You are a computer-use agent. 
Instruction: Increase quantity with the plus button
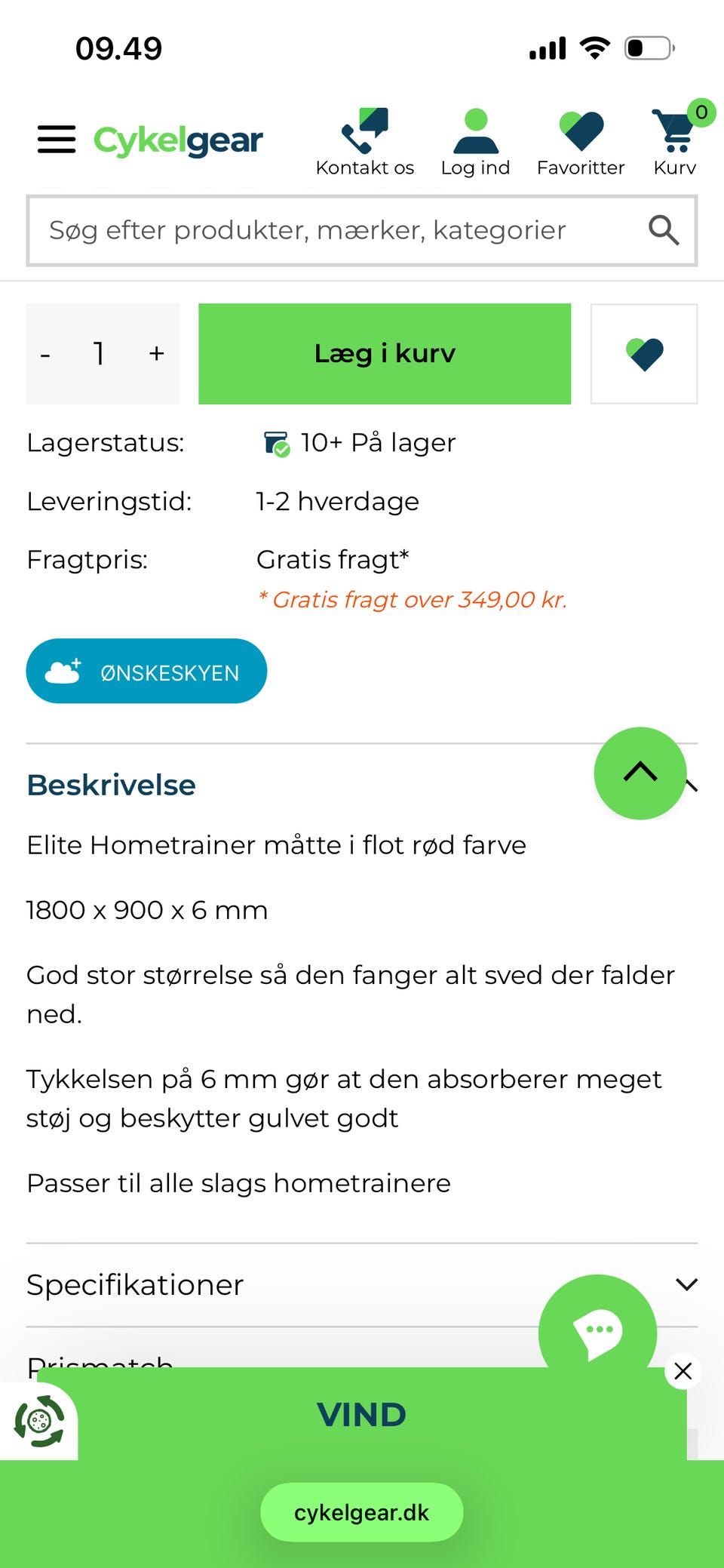(x=156, y=353)
